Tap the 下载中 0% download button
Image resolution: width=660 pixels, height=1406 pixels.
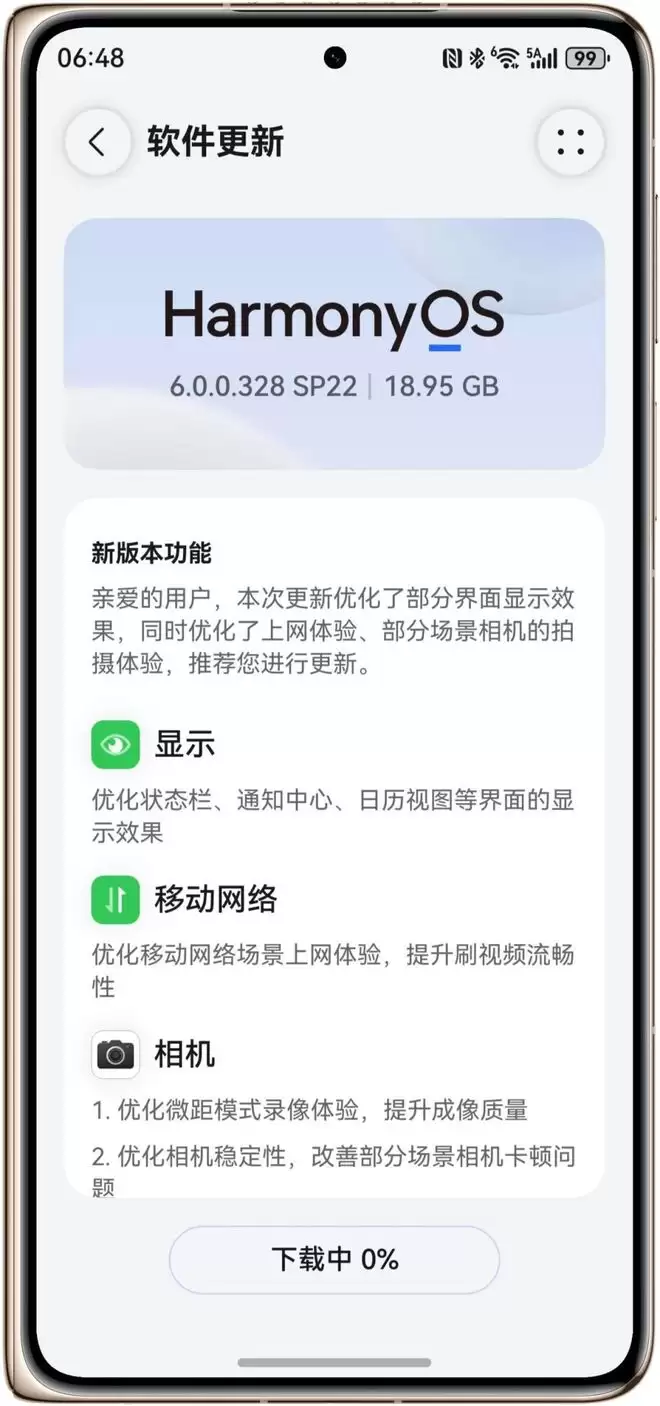(334, 1259)
